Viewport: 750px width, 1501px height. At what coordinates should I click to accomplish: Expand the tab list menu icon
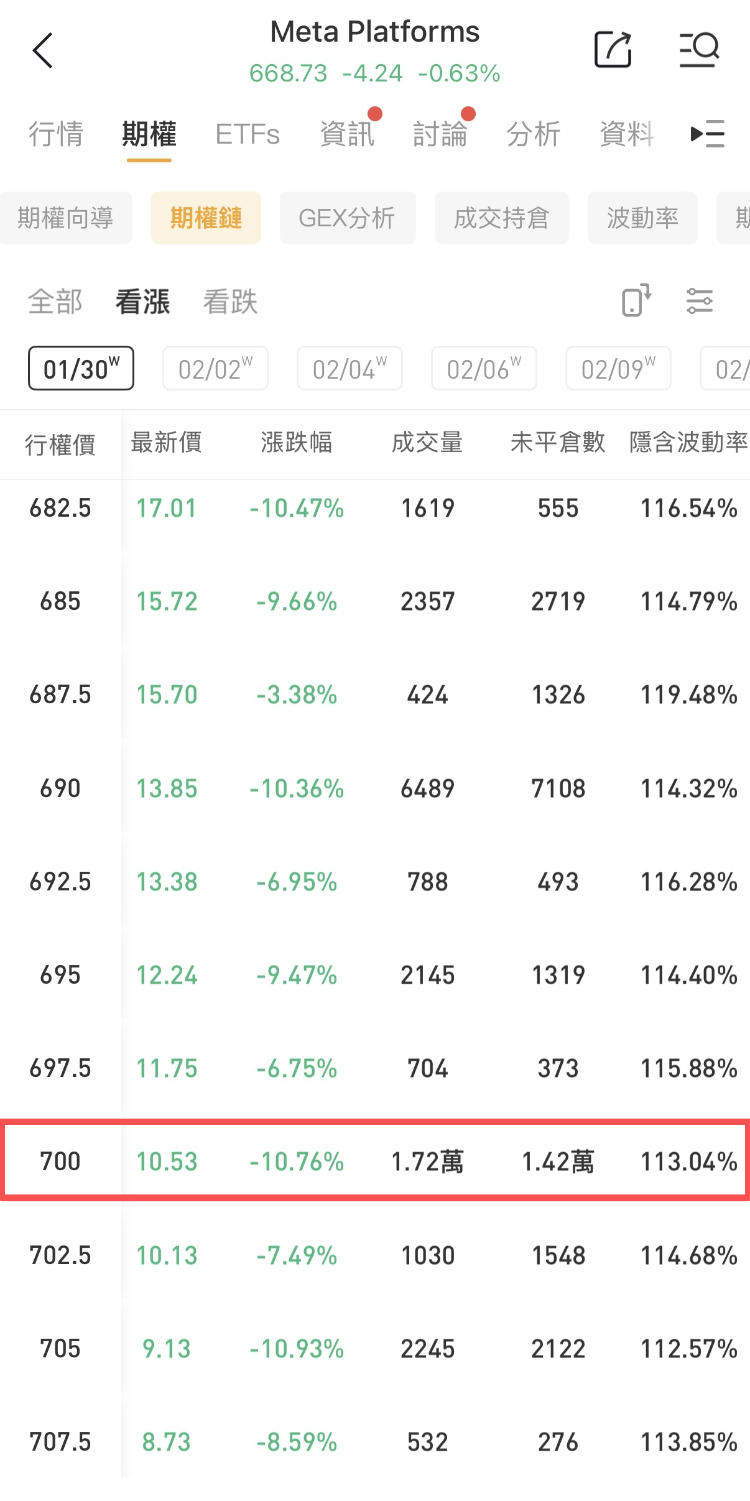point(708,134)
